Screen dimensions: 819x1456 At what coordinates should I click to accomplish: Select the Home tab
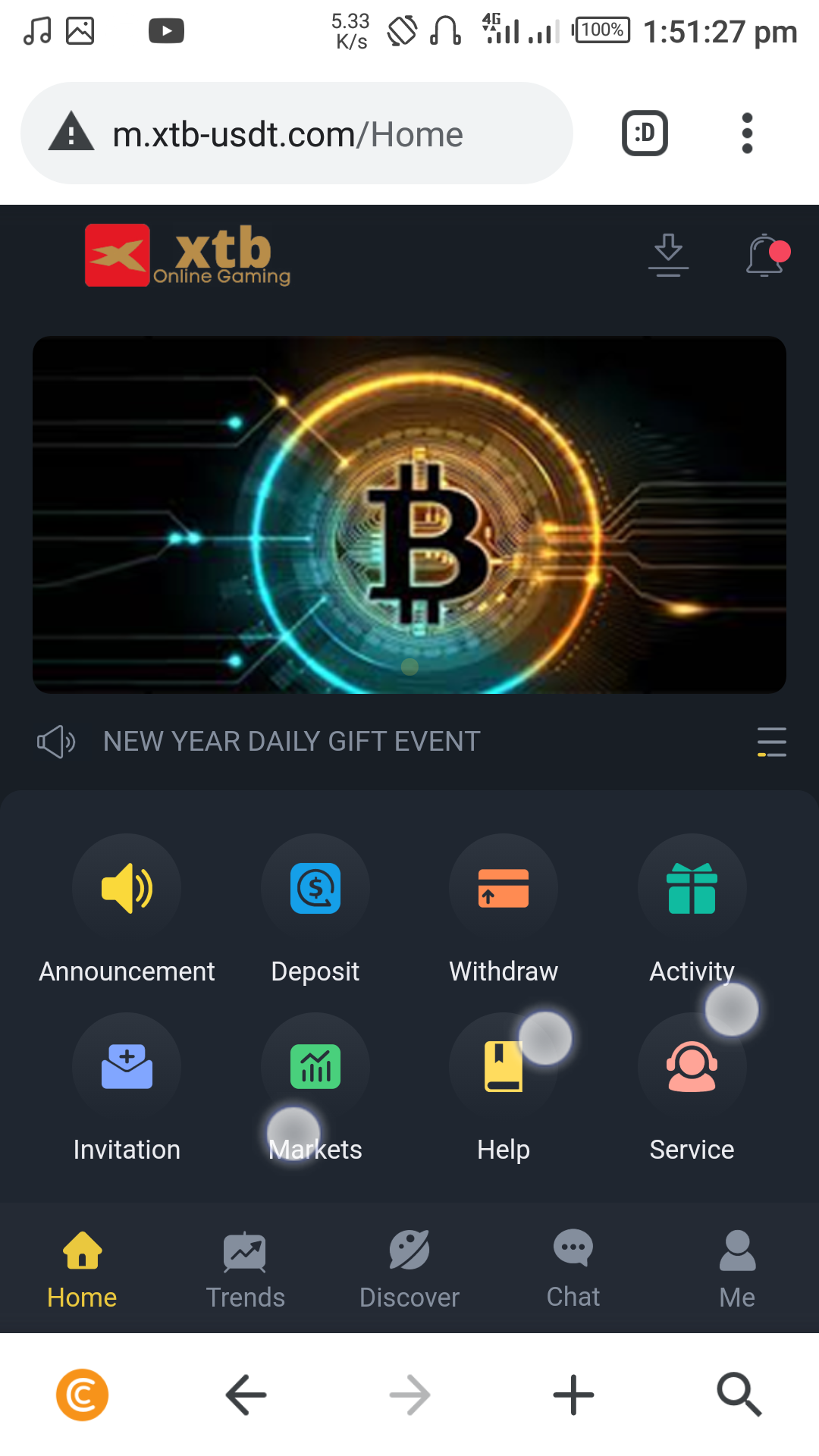82,1268
